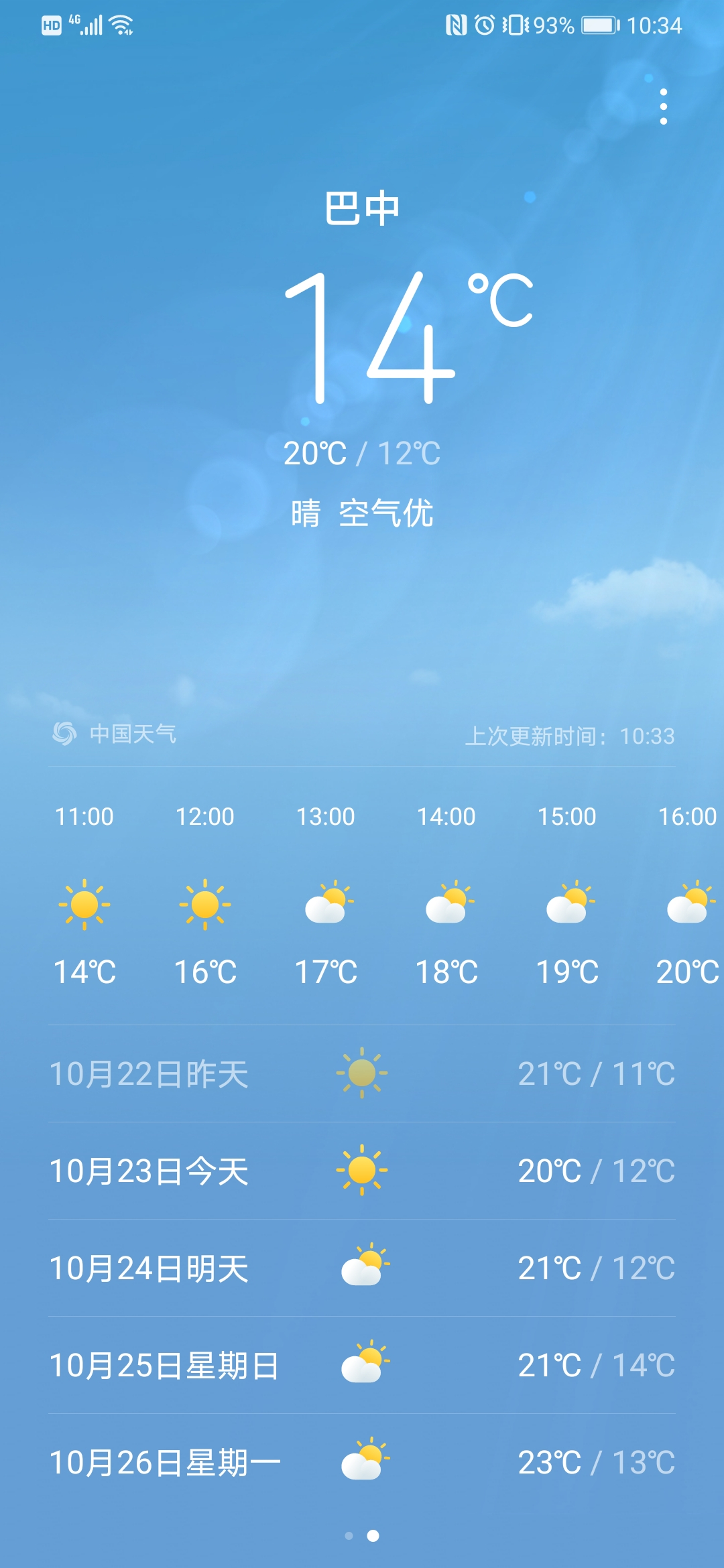The height and width of the screenshot is (1568, 724).
Task: Open the 10月22日昨天 forecast row
Action: pos(362,1073)
